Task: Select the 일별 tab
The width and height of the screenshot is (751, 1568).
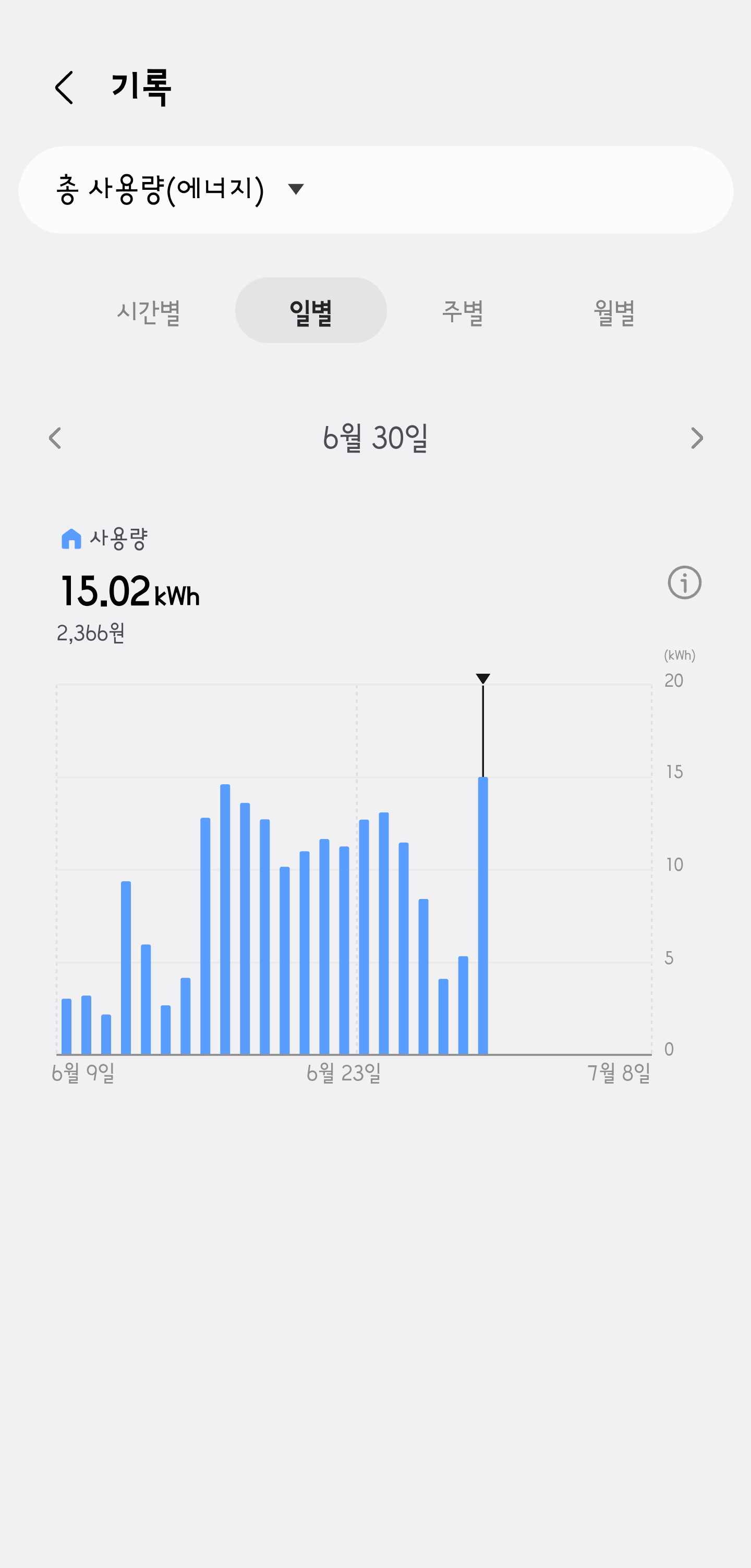Action: pos(311,310)
